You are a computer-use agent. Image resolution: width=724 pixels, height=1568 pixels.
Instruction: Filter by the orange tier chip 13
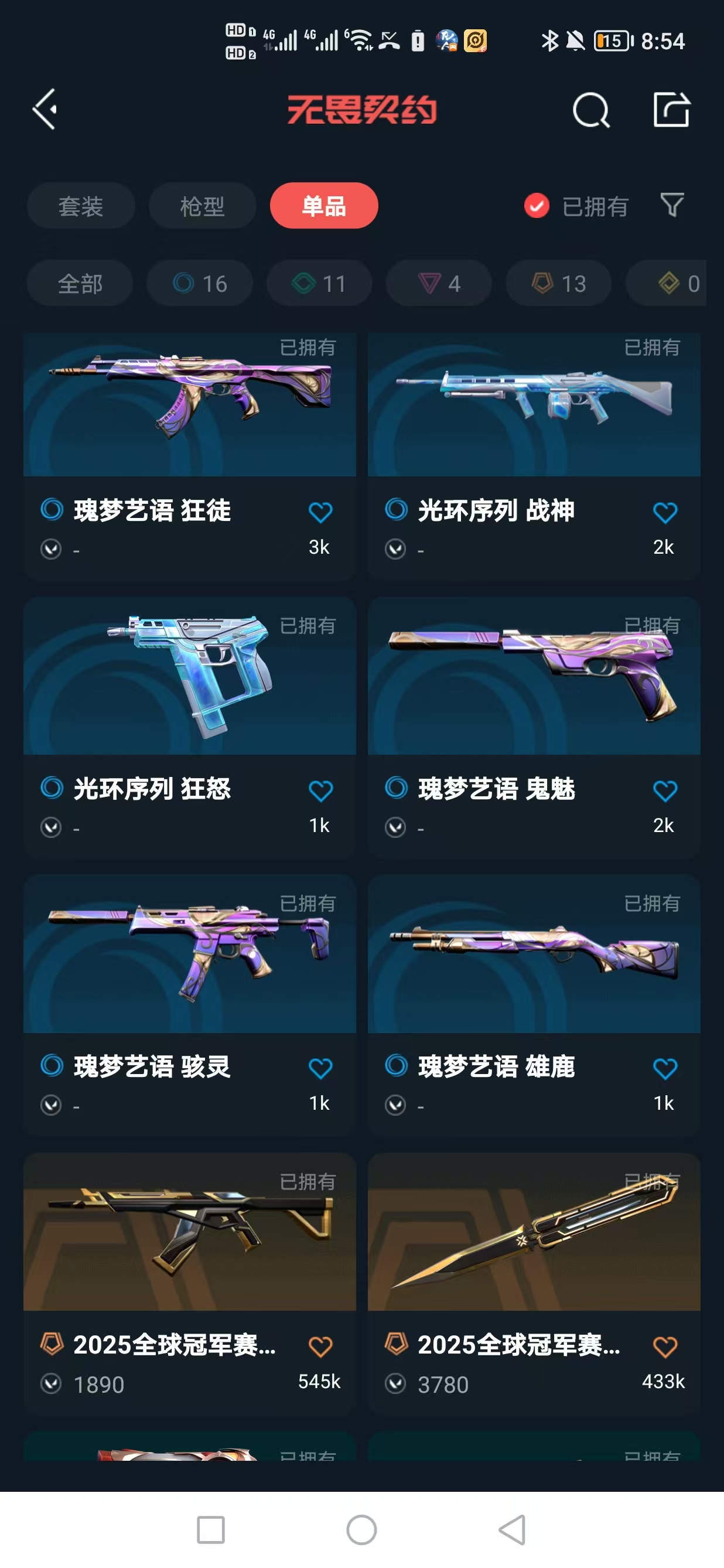click(558, 283)
